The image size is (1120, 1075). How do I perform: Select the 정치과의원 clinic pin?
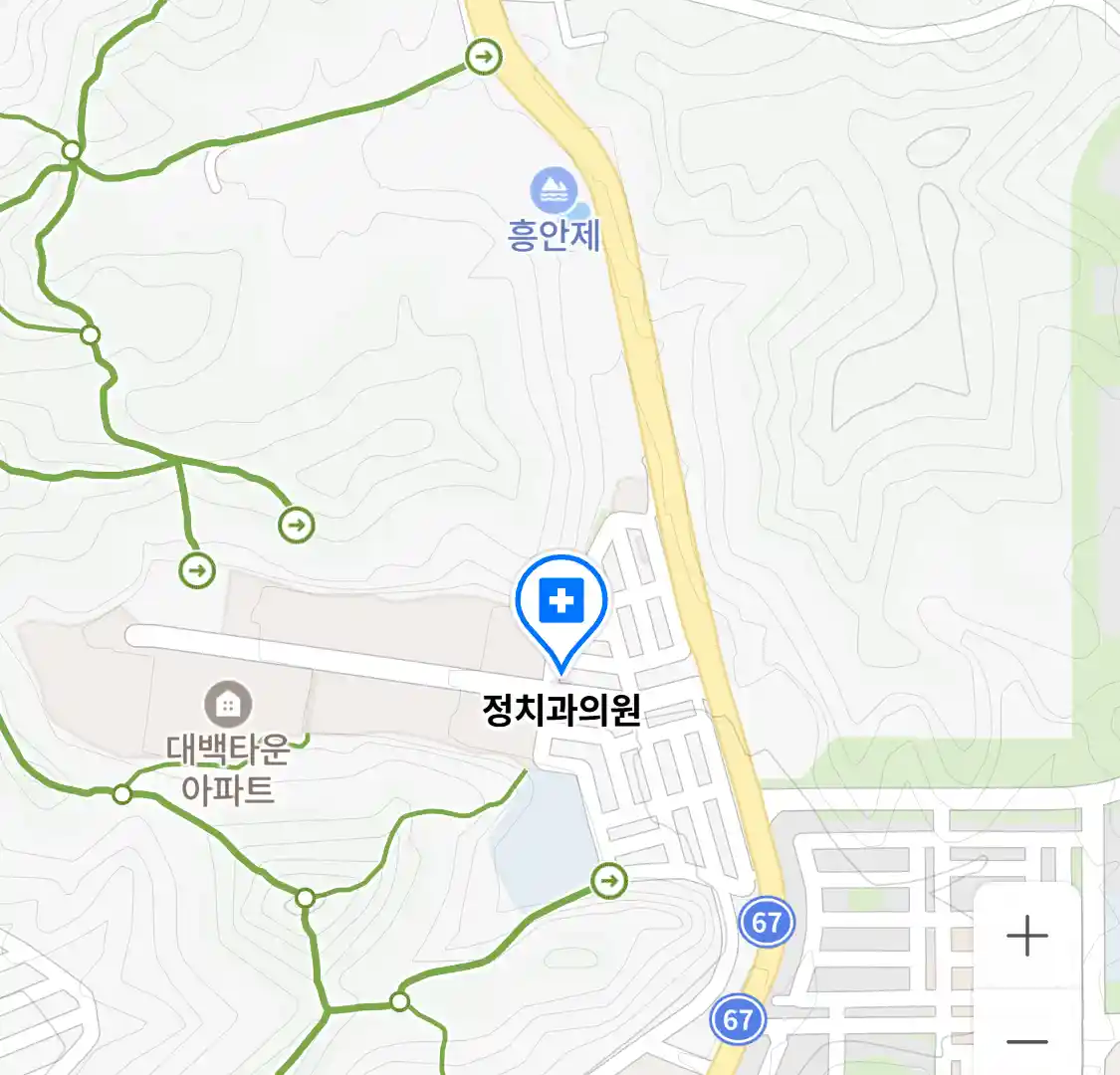coord(561,604)
